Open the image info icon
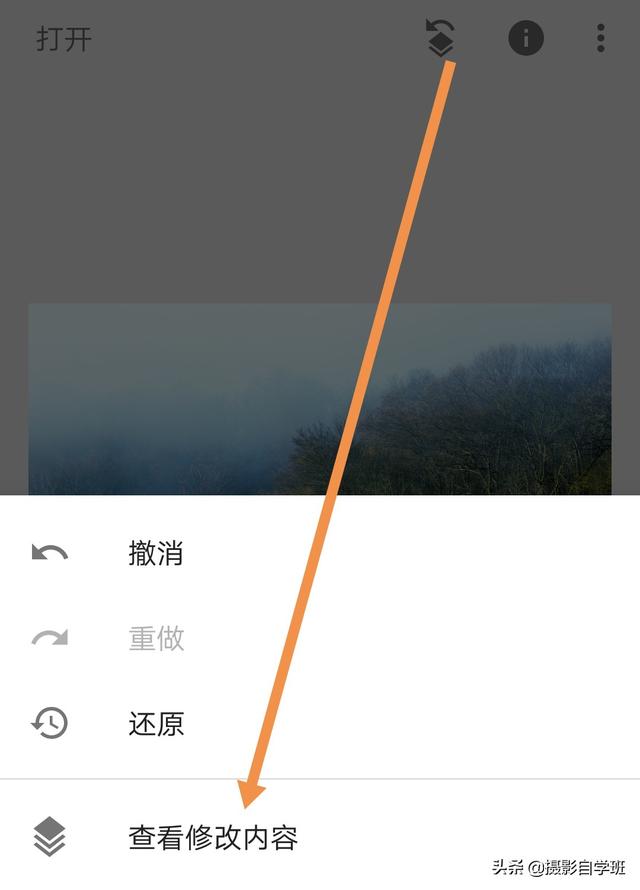This screenshot has height=890, width=640. pyautogui.click(x=526, y=38)
